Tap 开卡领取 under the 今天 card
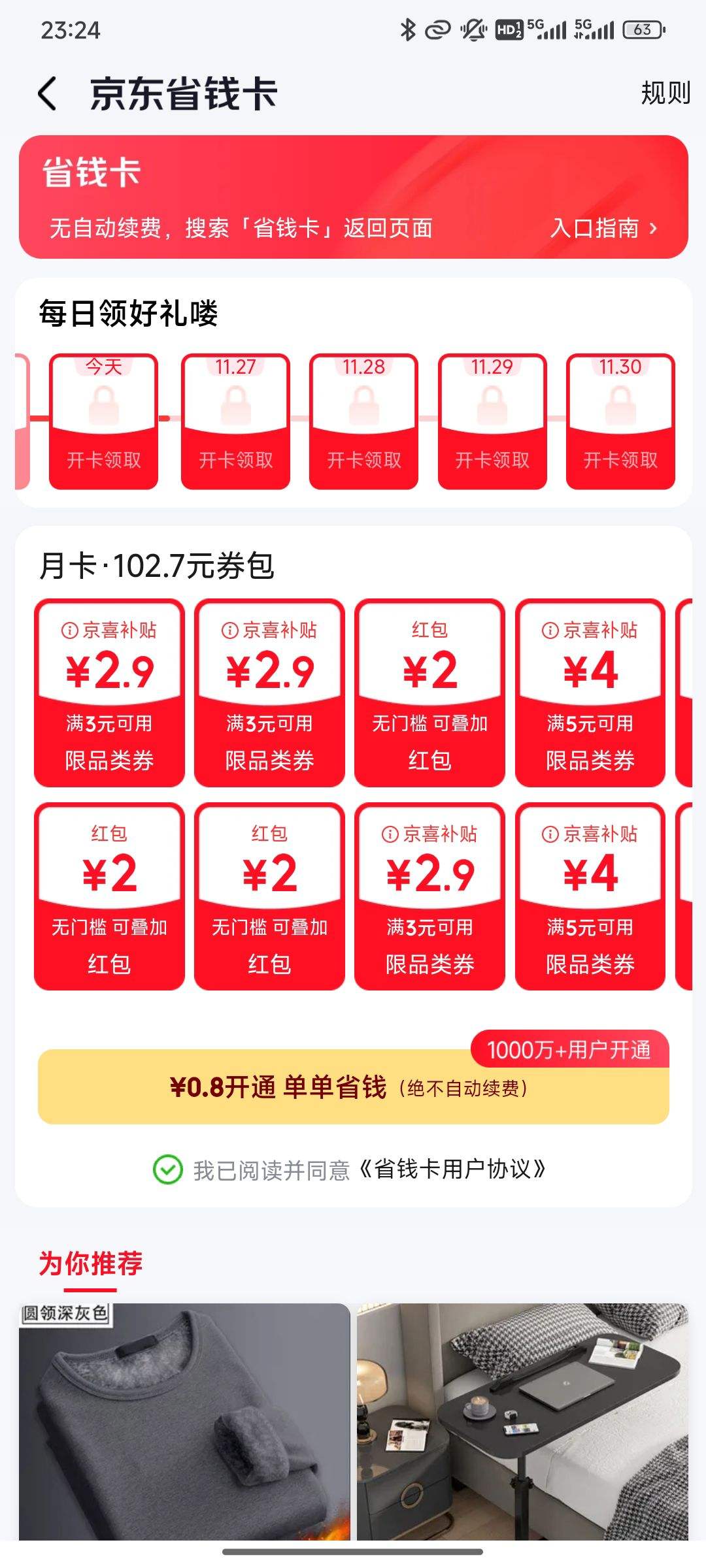This screenshot has height=1568, width=706. pos(103,459)
